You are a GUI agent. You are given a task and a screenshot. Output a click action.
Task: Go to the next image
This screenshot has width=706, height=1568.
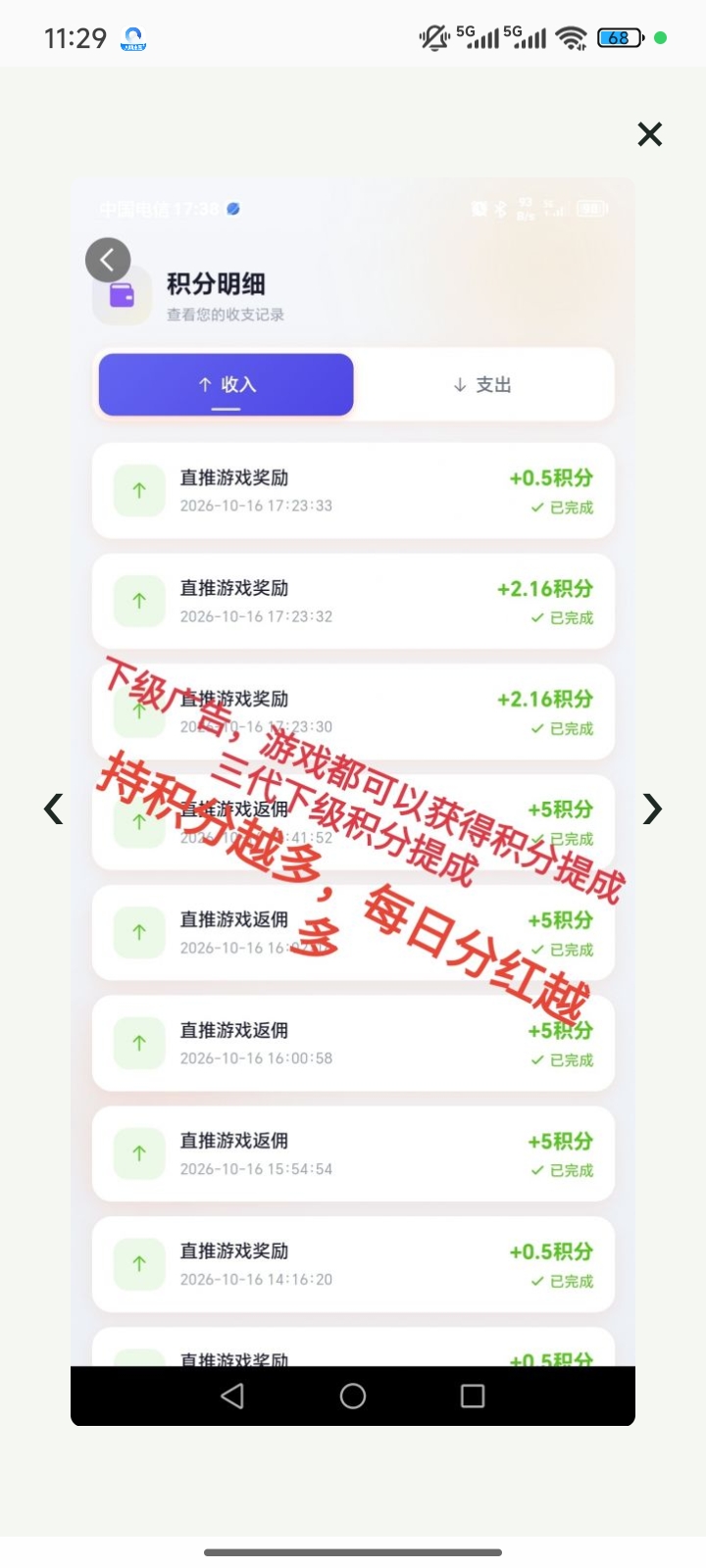click(652, 808)
